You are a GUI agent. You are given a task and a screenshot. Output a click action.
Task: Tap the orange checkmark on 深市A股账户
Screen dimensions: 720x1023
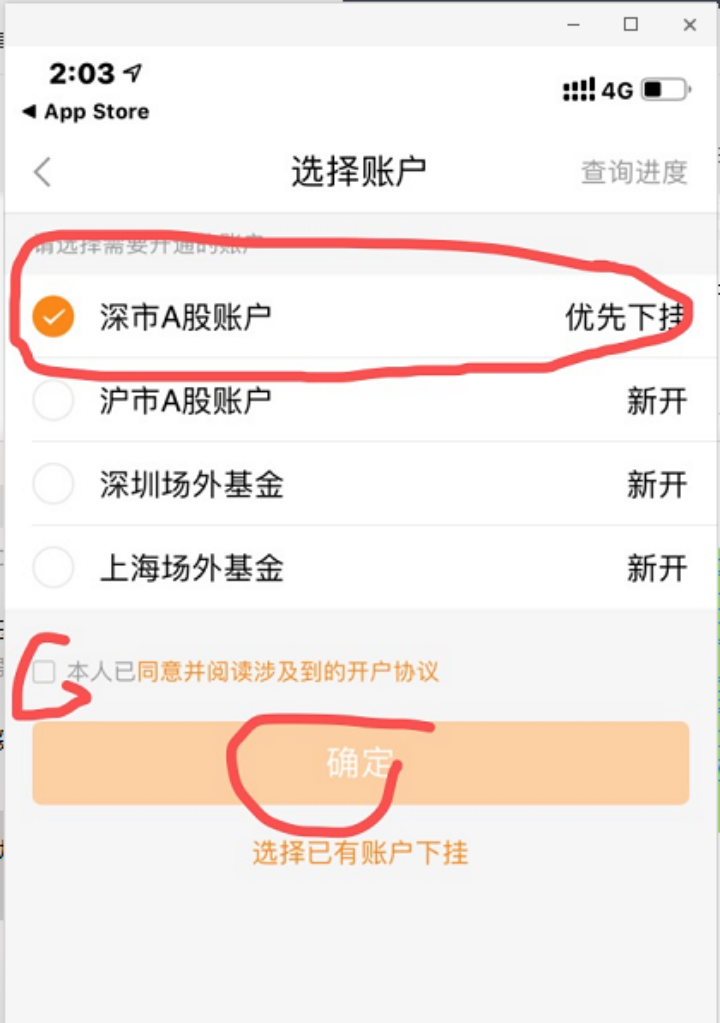tap(53, 316)
